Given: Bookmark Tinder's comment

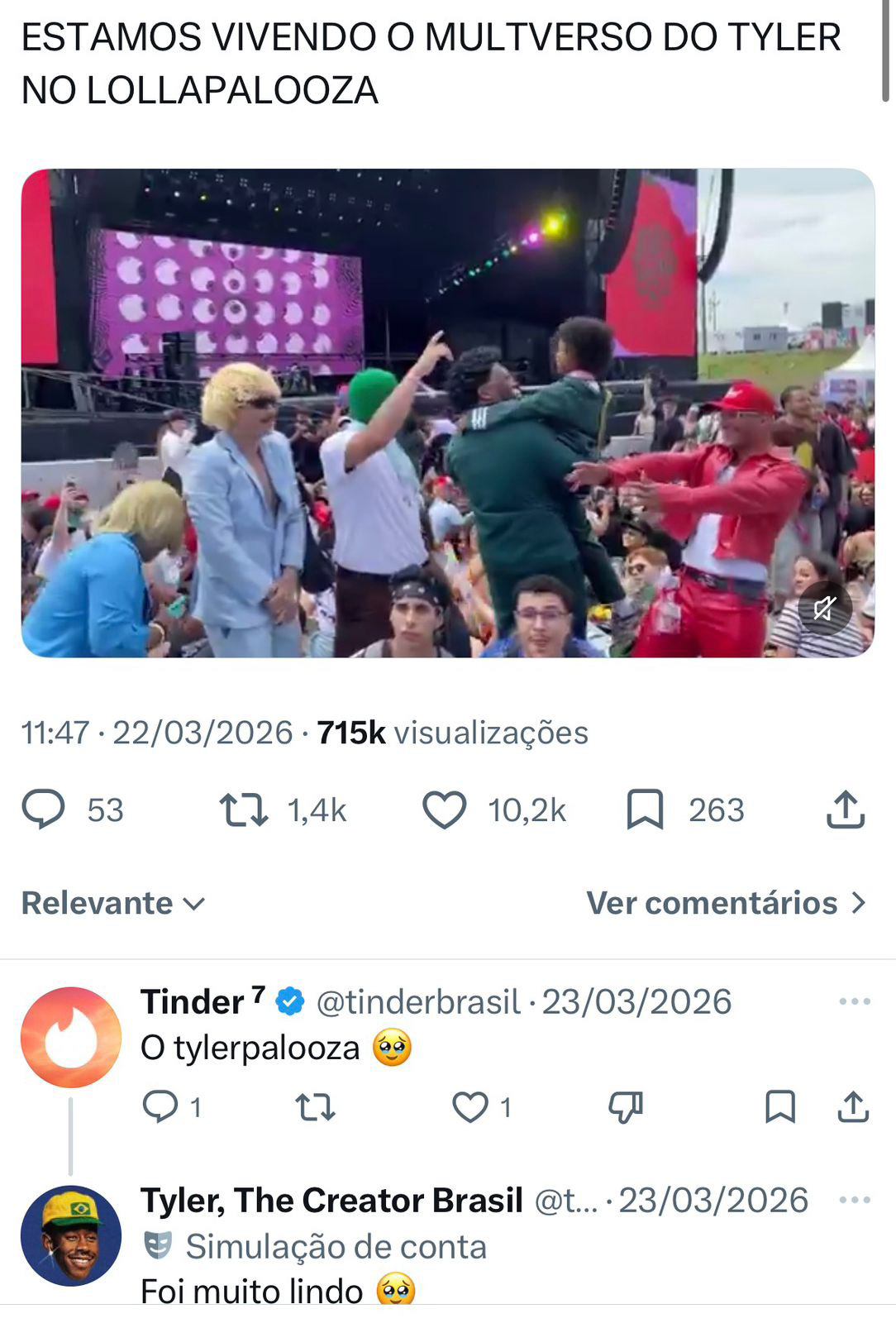Looking at the screenshot, I should (x=779, y=1106).
